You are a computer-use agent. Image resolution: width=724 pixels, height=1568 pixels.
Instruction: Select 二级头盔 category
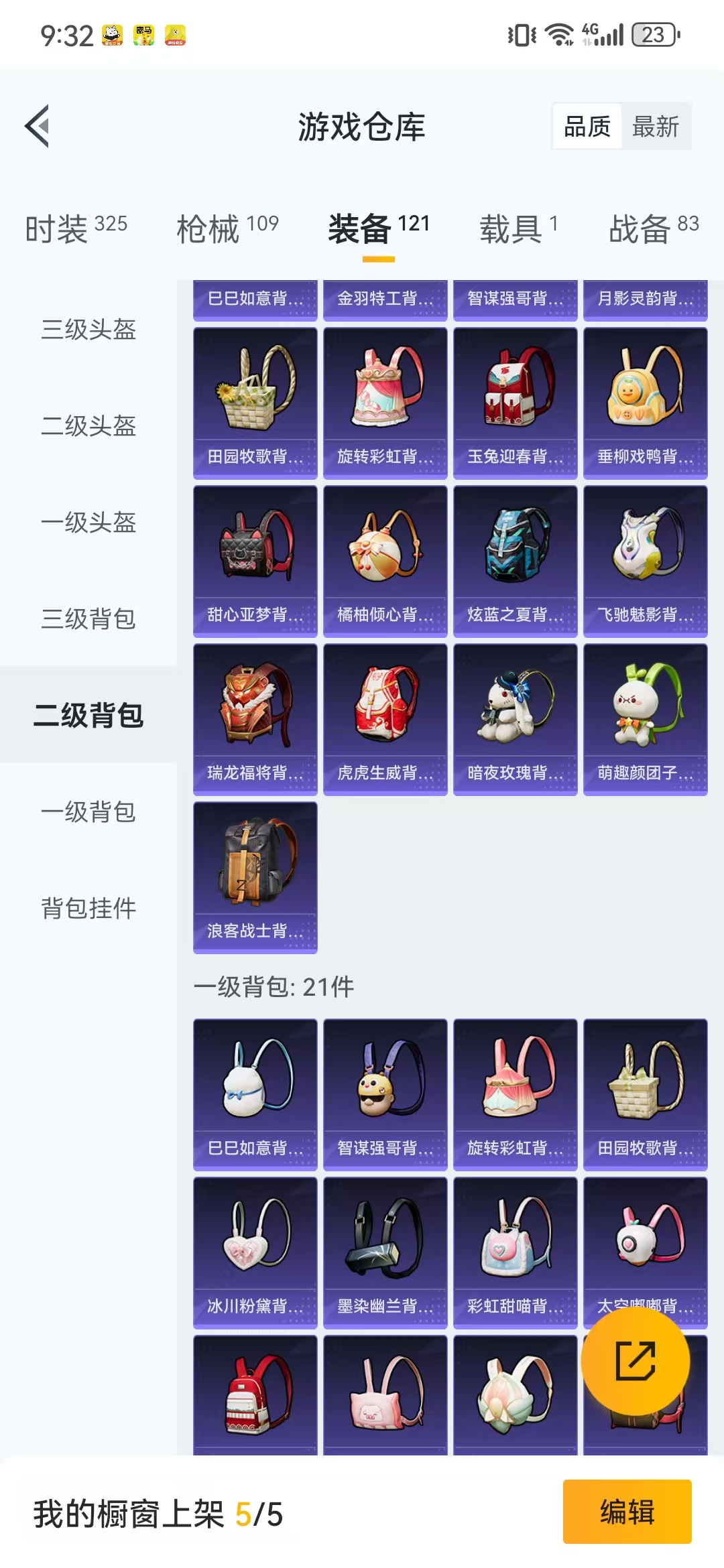pos(88,426)
